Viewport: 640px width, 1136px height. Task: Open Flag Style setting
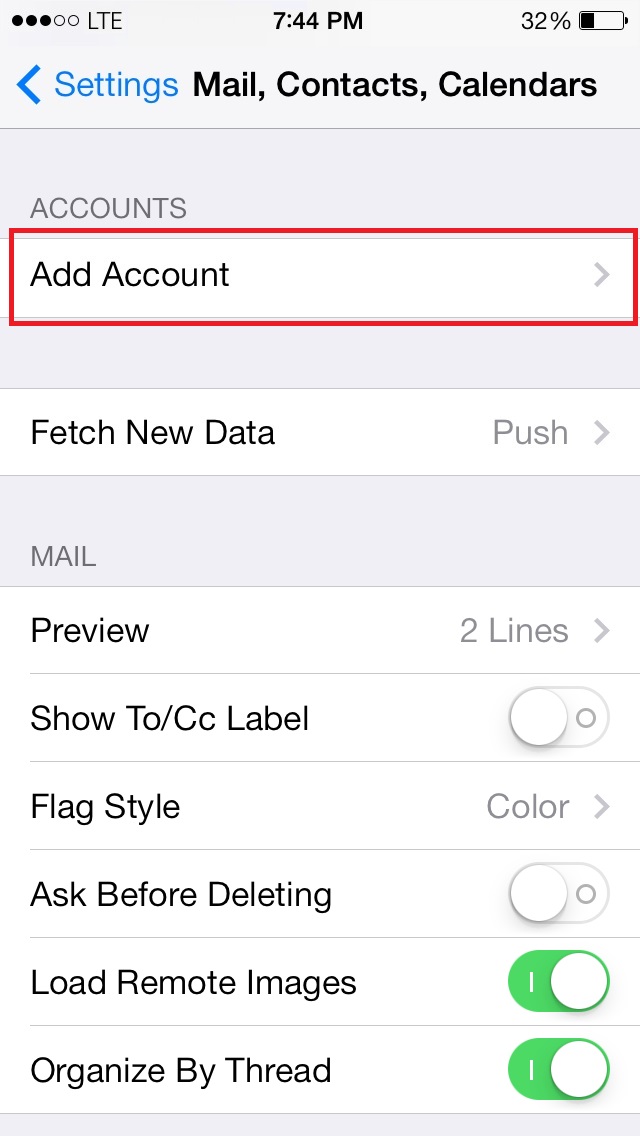320,807
